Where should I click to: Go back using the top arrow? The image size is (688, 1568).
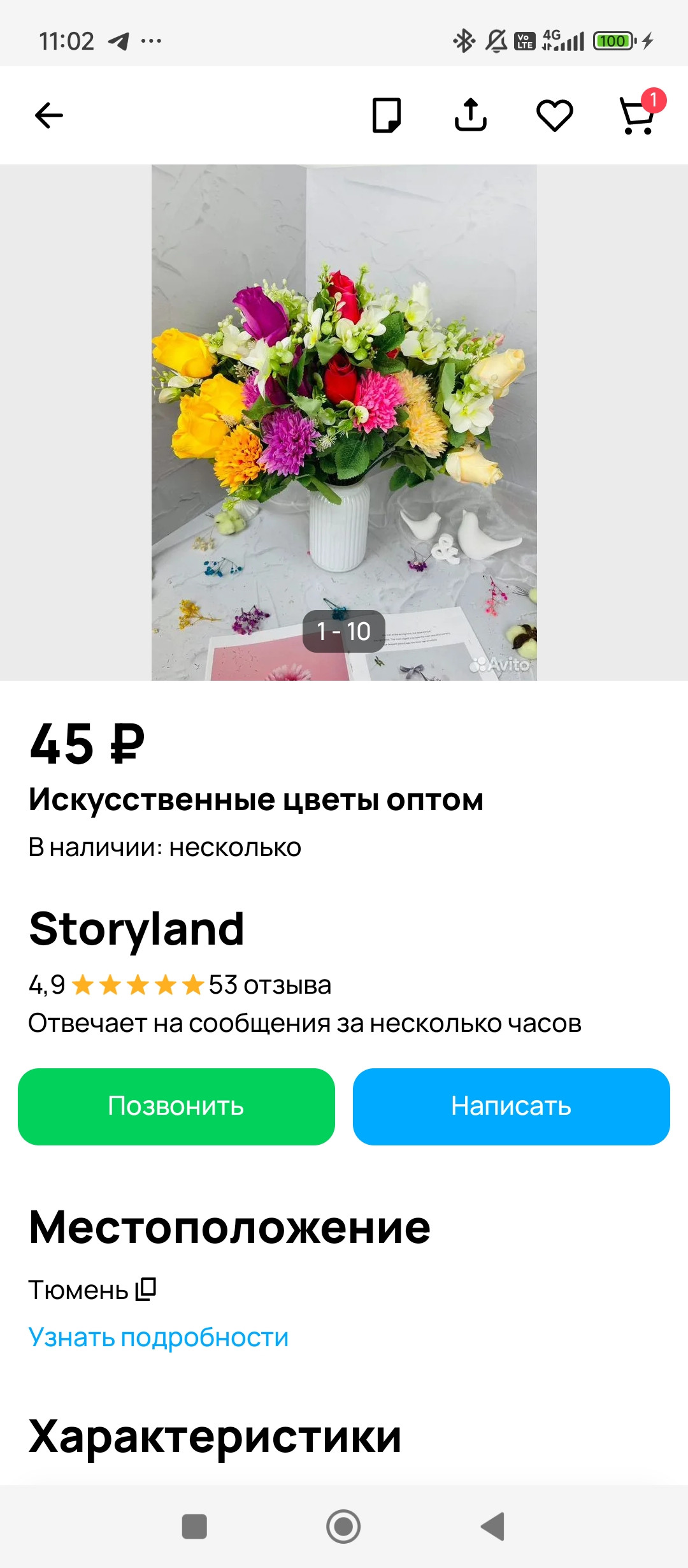49,115
